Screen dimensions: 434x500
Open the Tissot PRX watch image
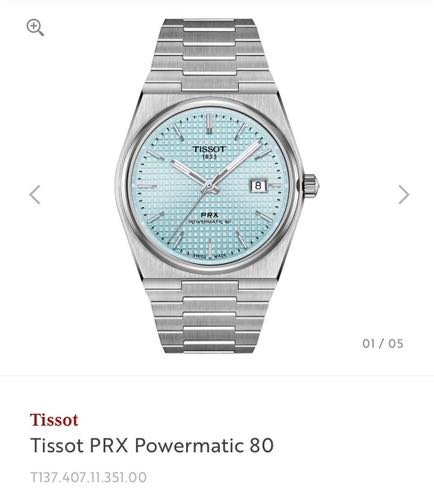[x=217, y=186]
